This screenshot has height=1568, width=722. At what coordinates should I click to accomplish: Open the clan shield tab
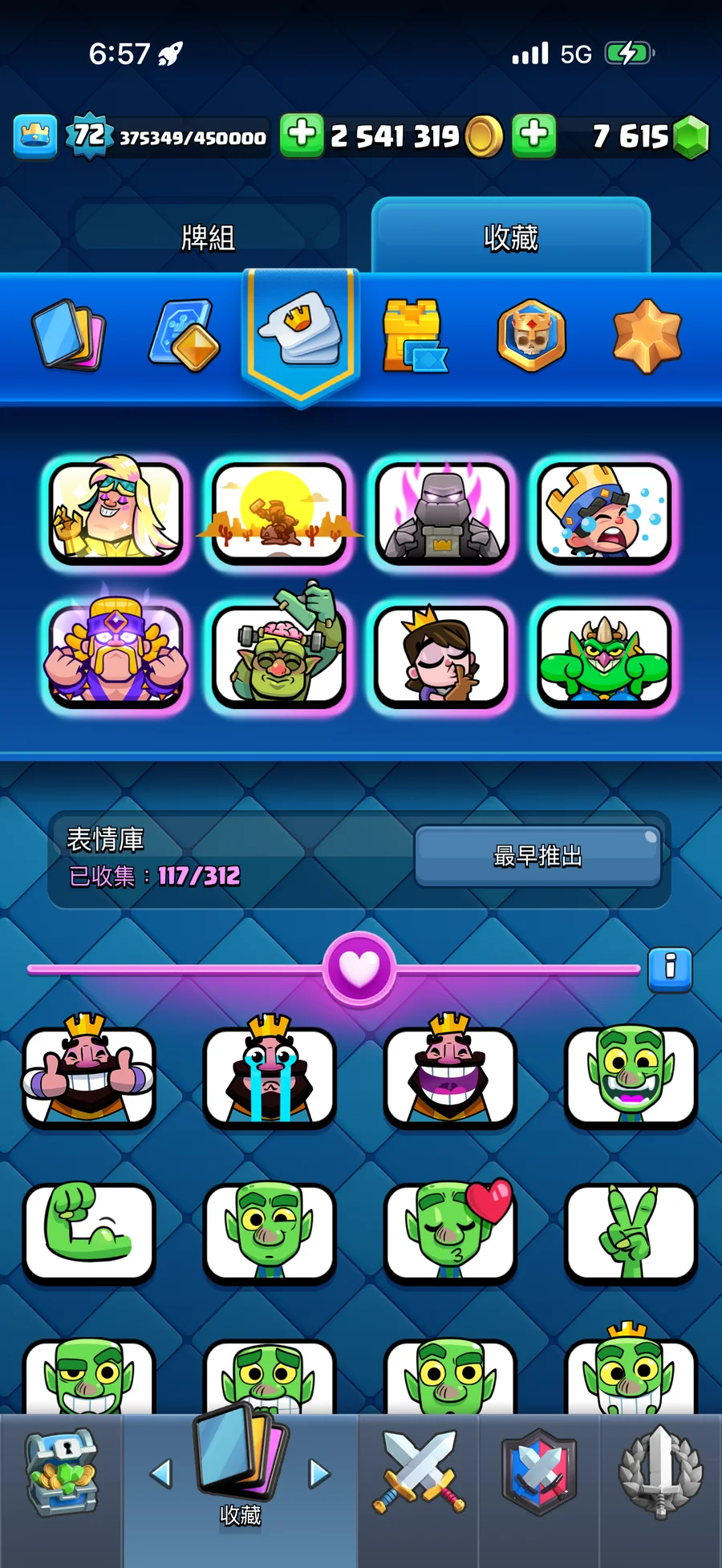coord(539,1474)
